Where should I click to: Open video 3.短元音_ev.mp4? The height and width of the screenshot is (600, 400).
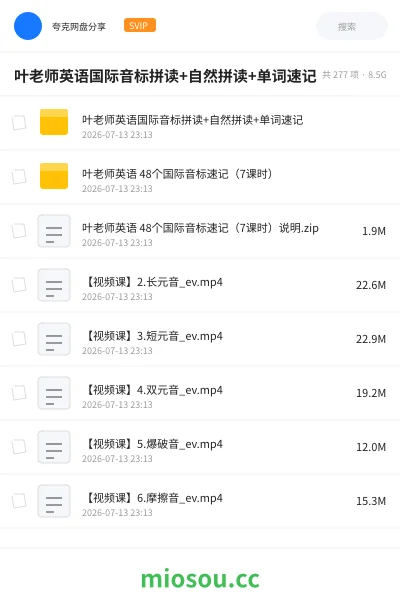click(x=200, y=339)
